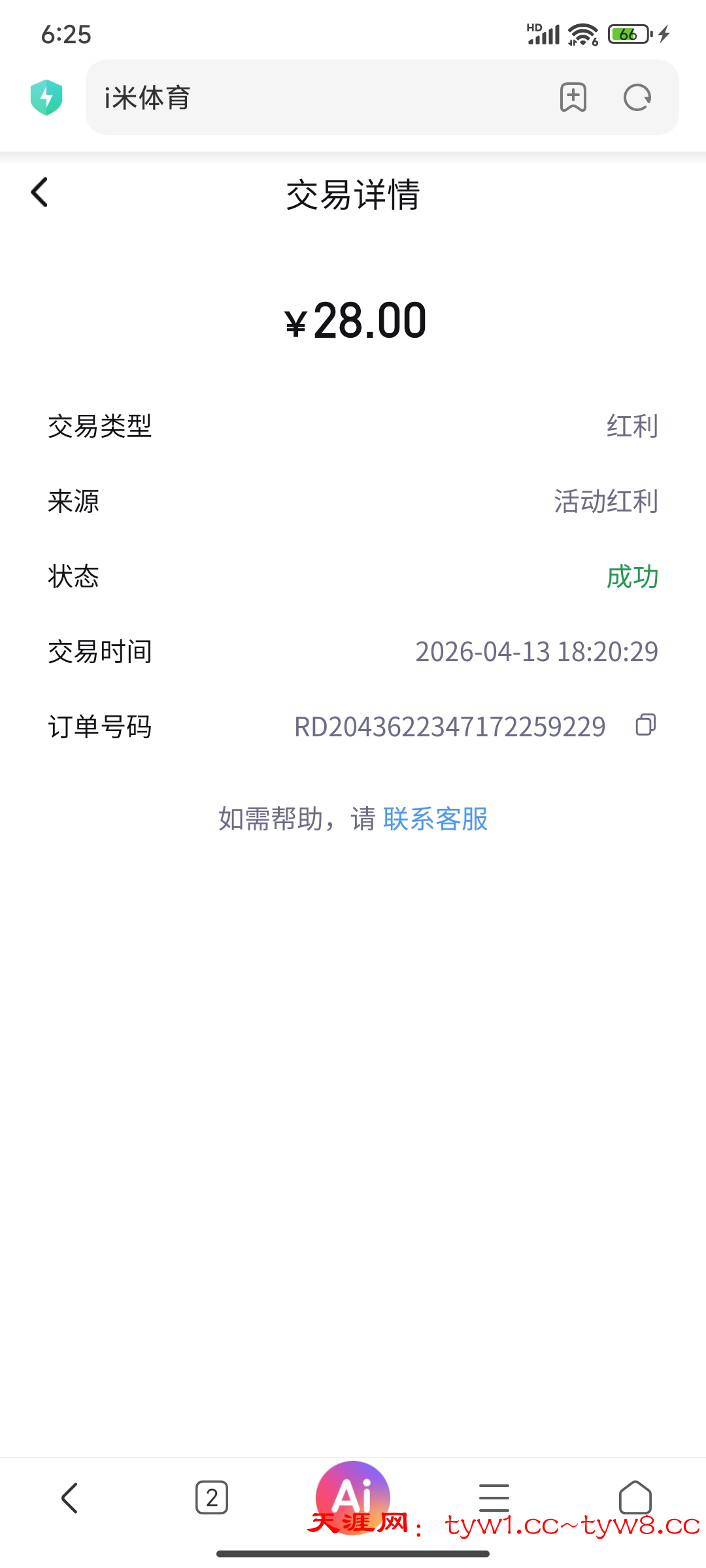
Task: Reload the current page
Action: 637,98
